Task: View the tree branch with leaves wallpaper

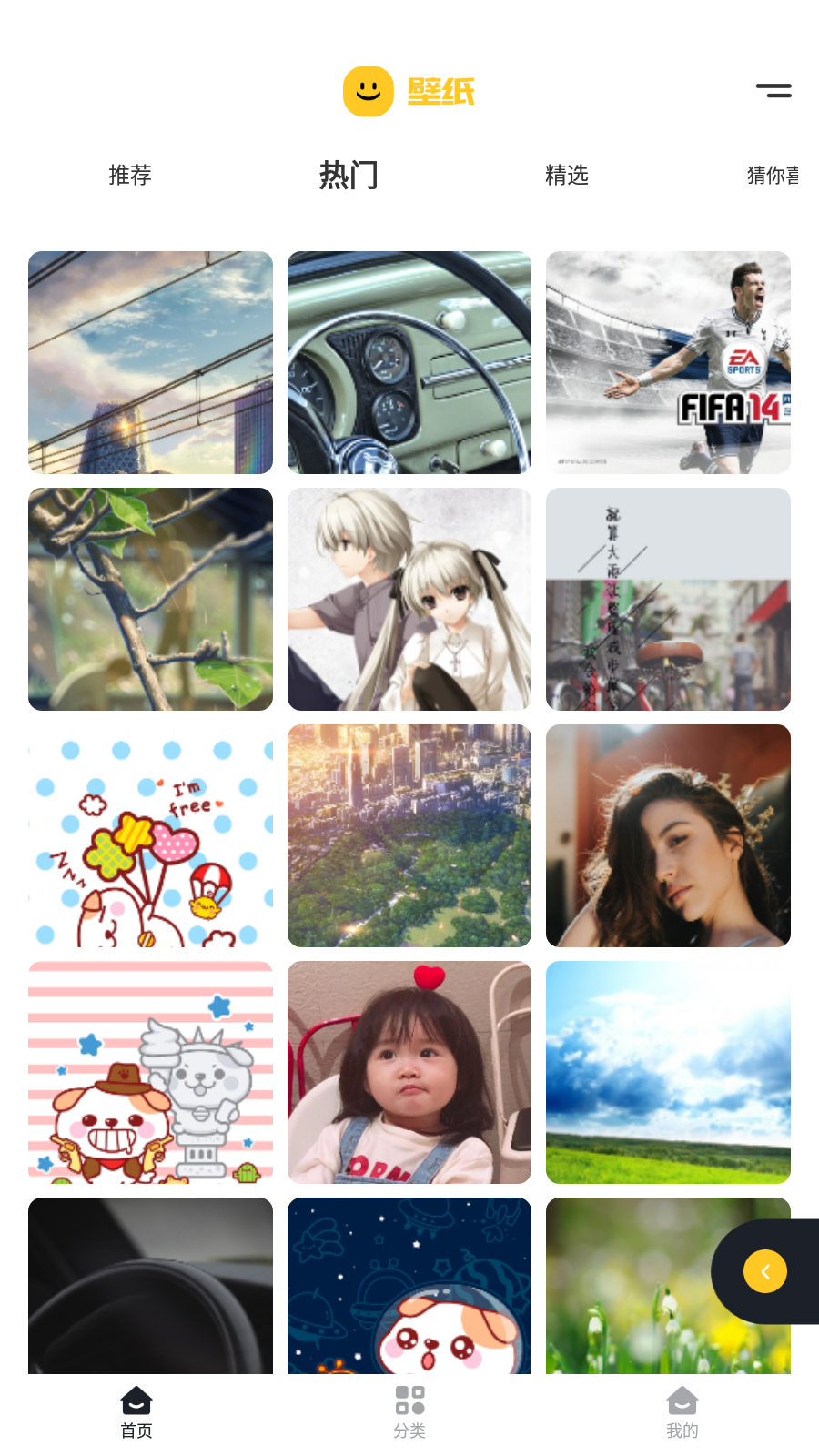Action: pos(150,599)
